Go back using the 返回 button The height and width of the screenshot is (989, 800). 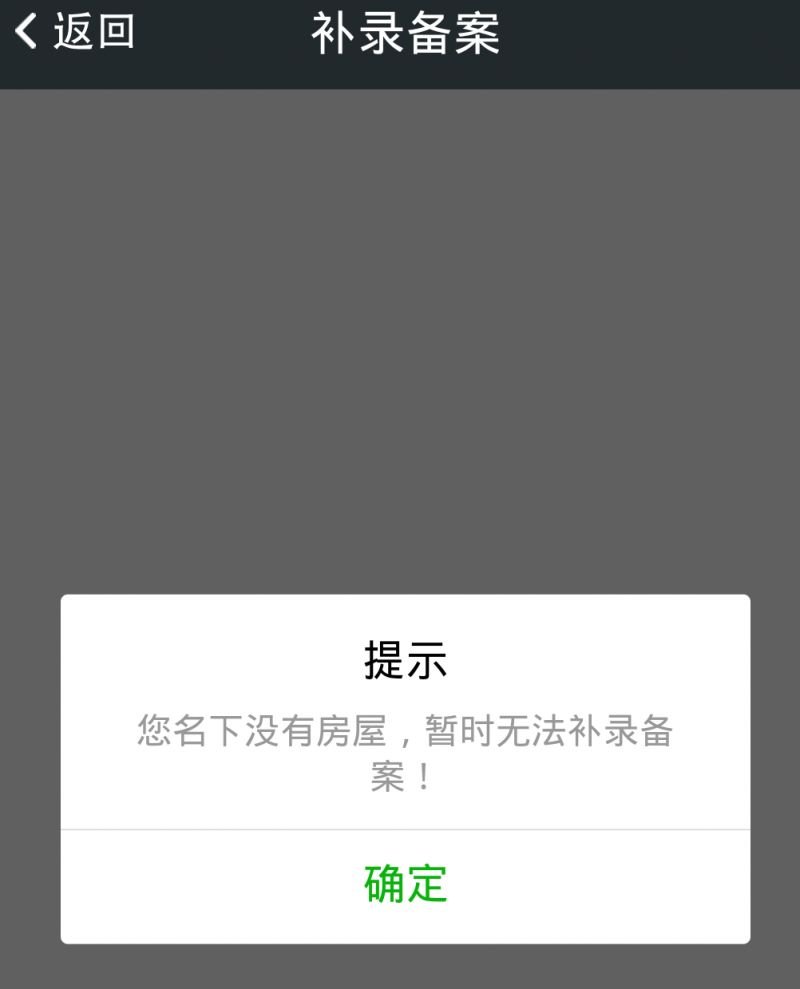point(75,32)
